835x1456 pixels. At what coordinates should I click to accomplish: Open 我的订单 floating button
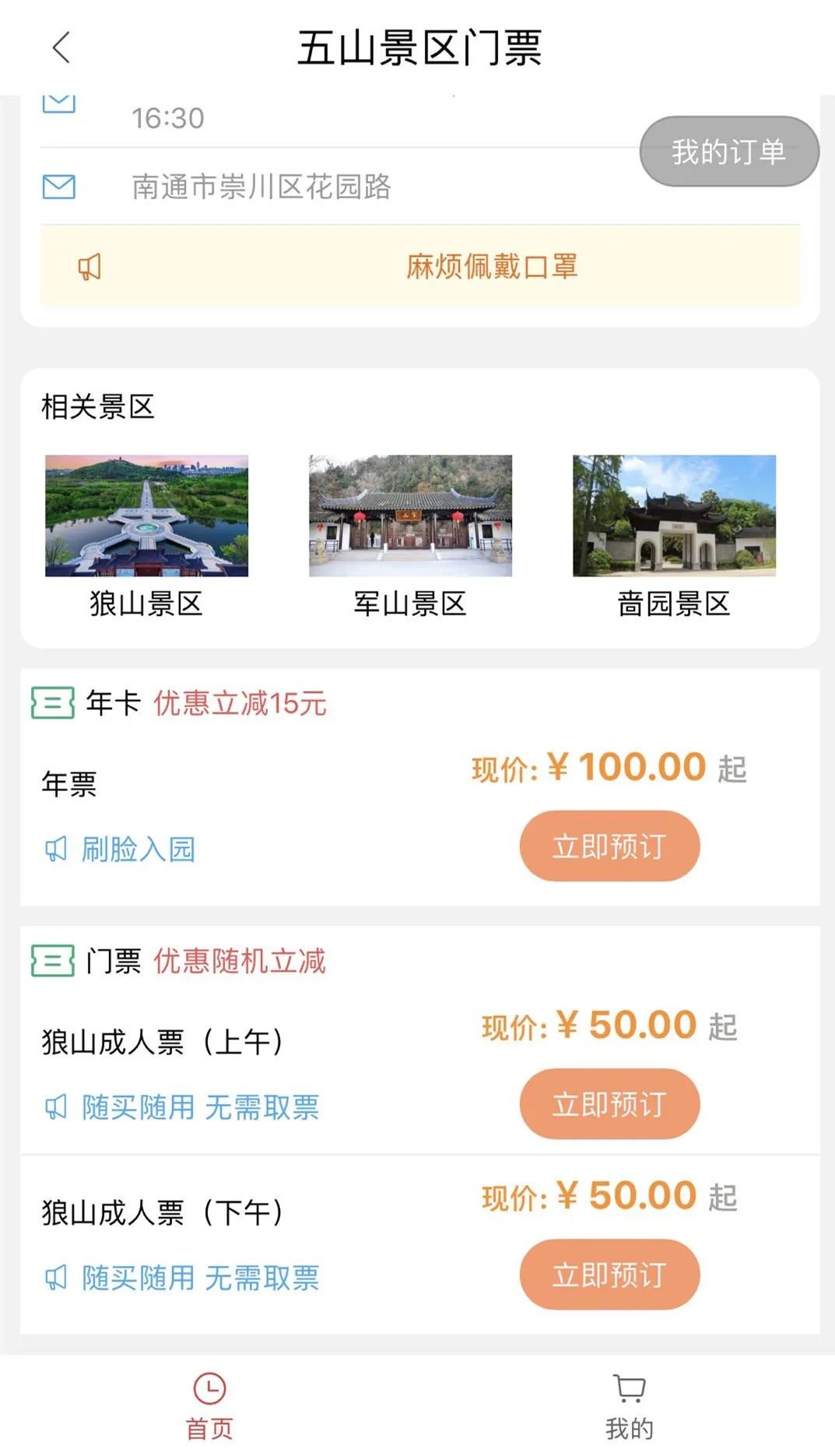(x=729, y=152)
